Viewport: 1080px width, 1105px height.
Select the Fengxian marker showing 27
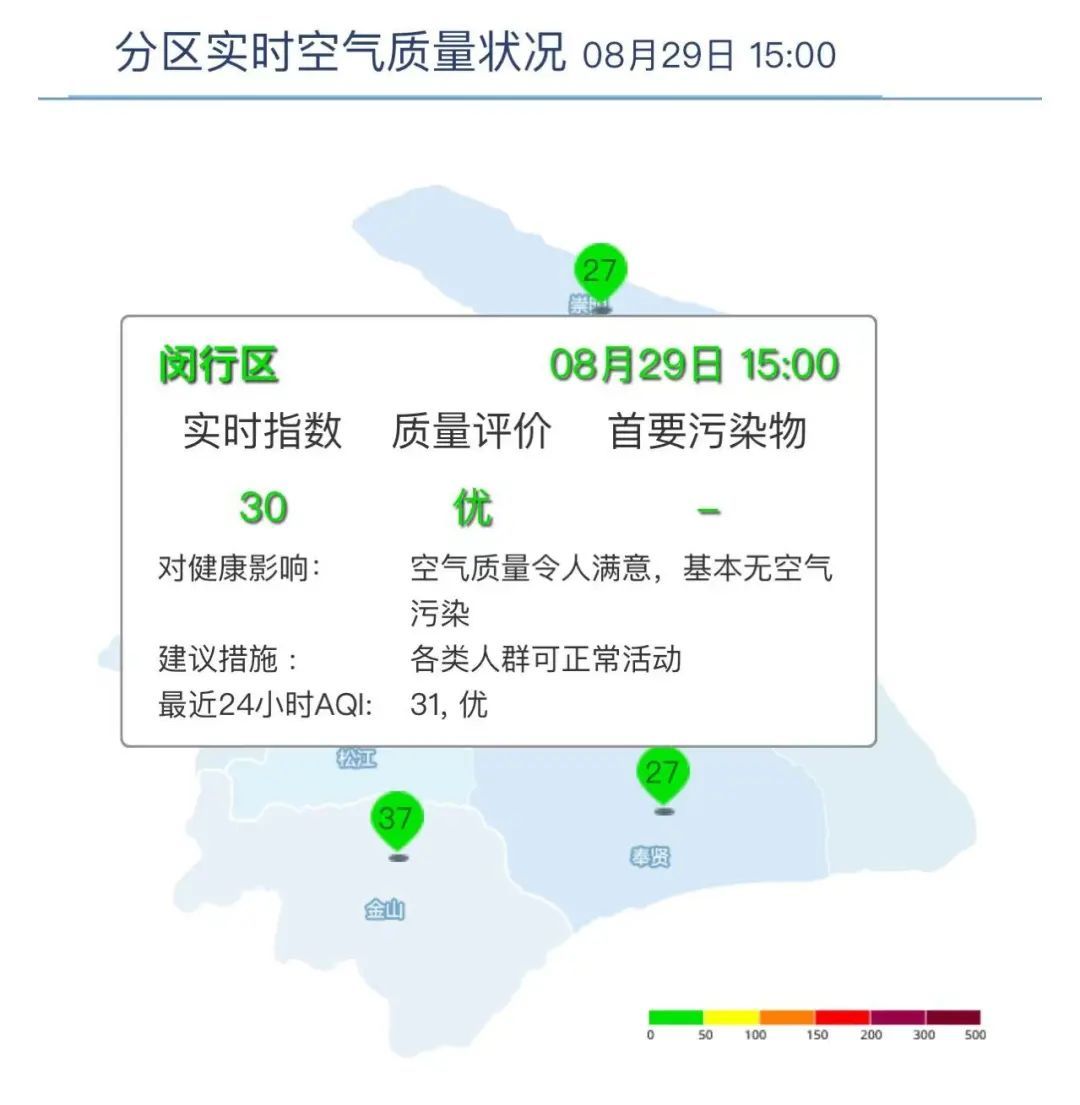662,775
